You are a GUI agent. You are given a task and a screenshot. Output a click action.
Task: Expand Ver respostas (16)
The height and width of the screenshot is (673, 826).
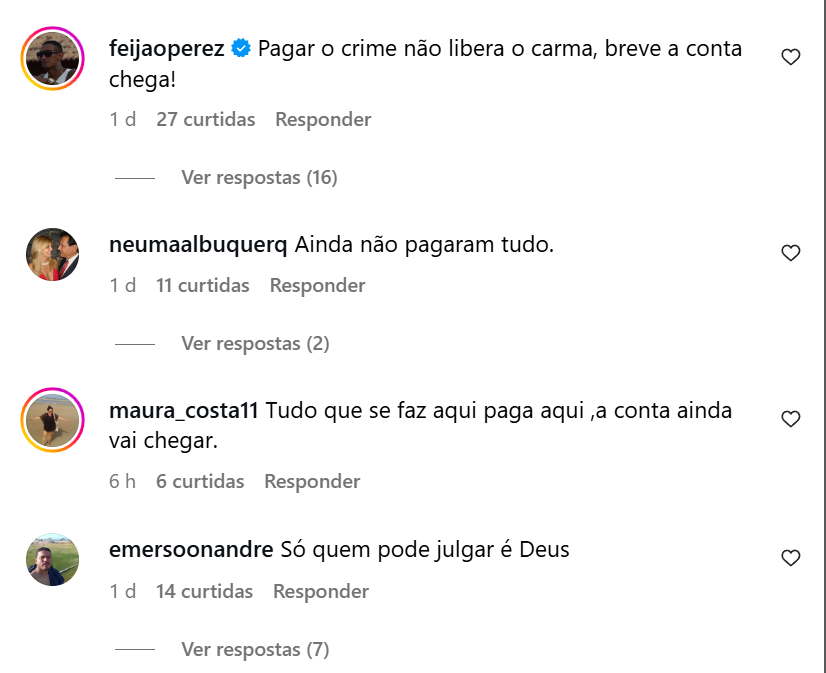[259, 178]
